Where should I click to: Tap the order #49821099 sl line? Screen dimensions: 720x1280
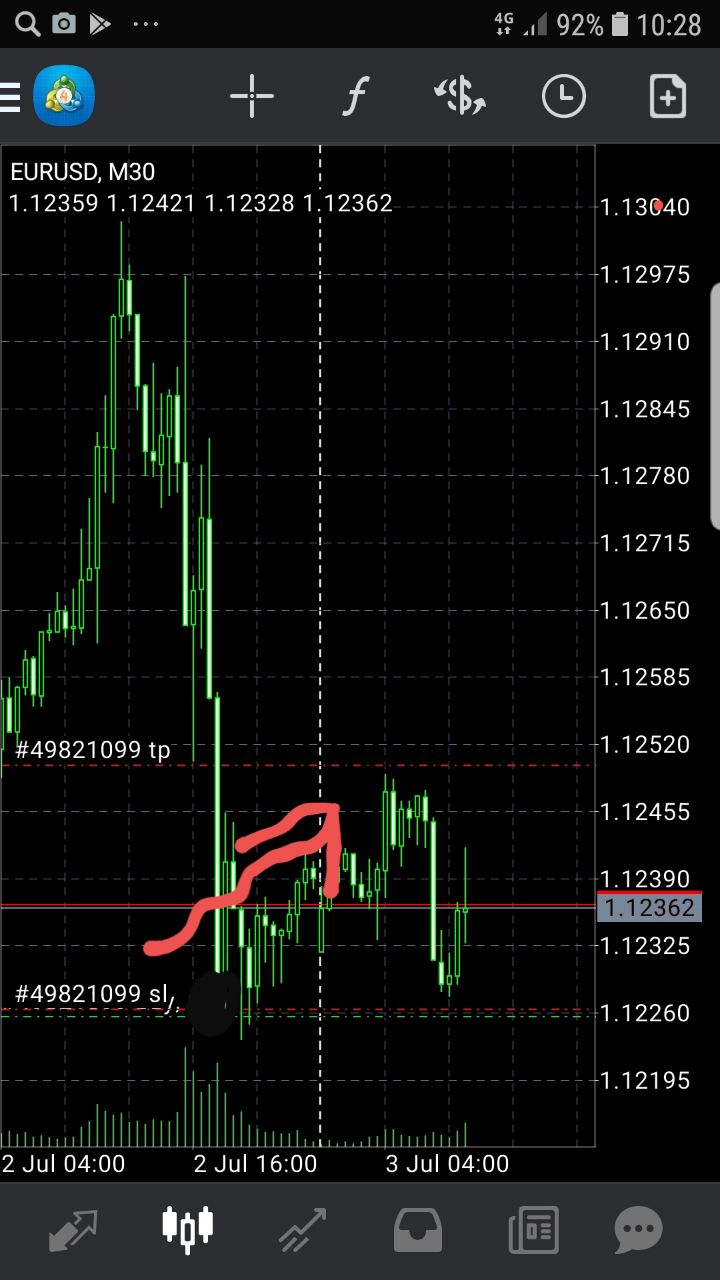[298, 1010]
